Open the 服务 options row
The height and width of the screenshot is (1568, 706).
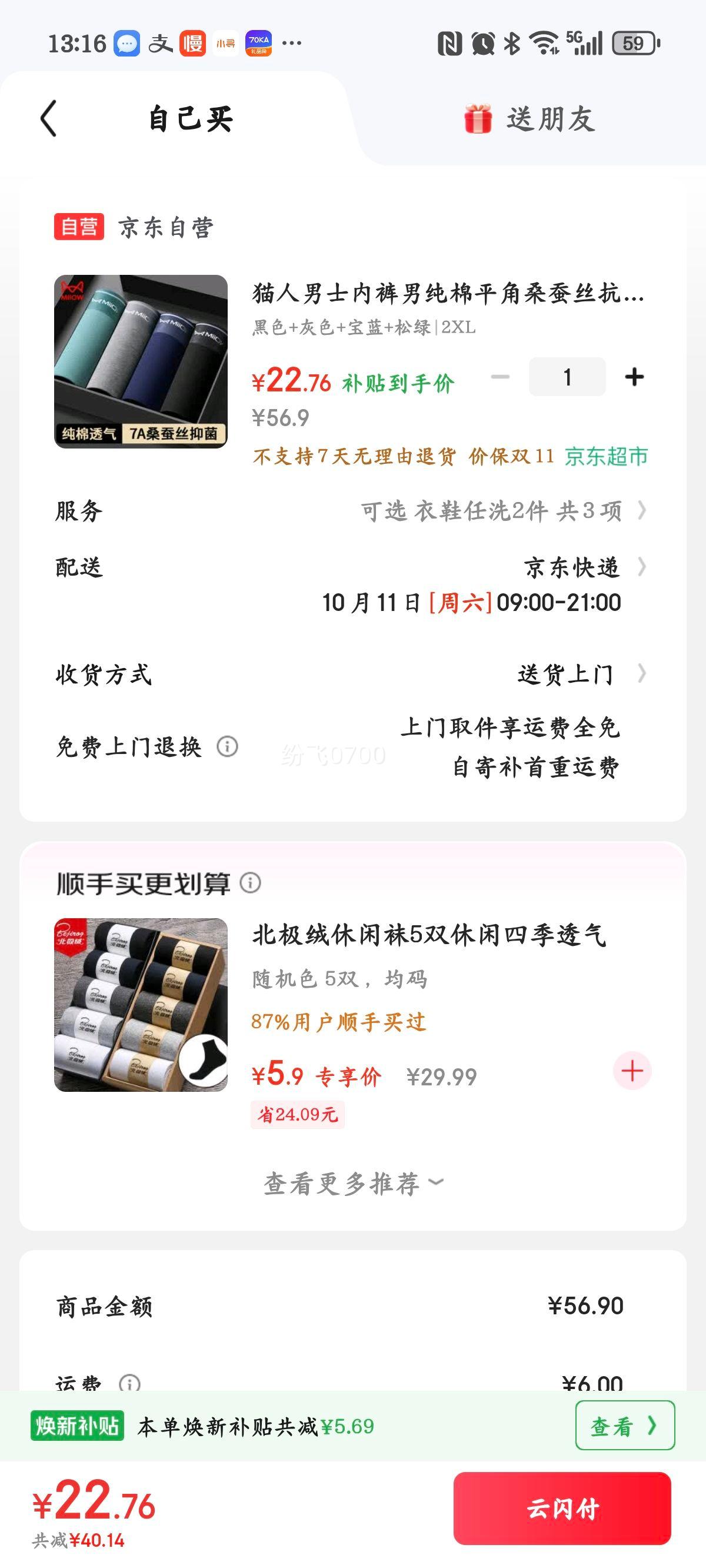502,510
